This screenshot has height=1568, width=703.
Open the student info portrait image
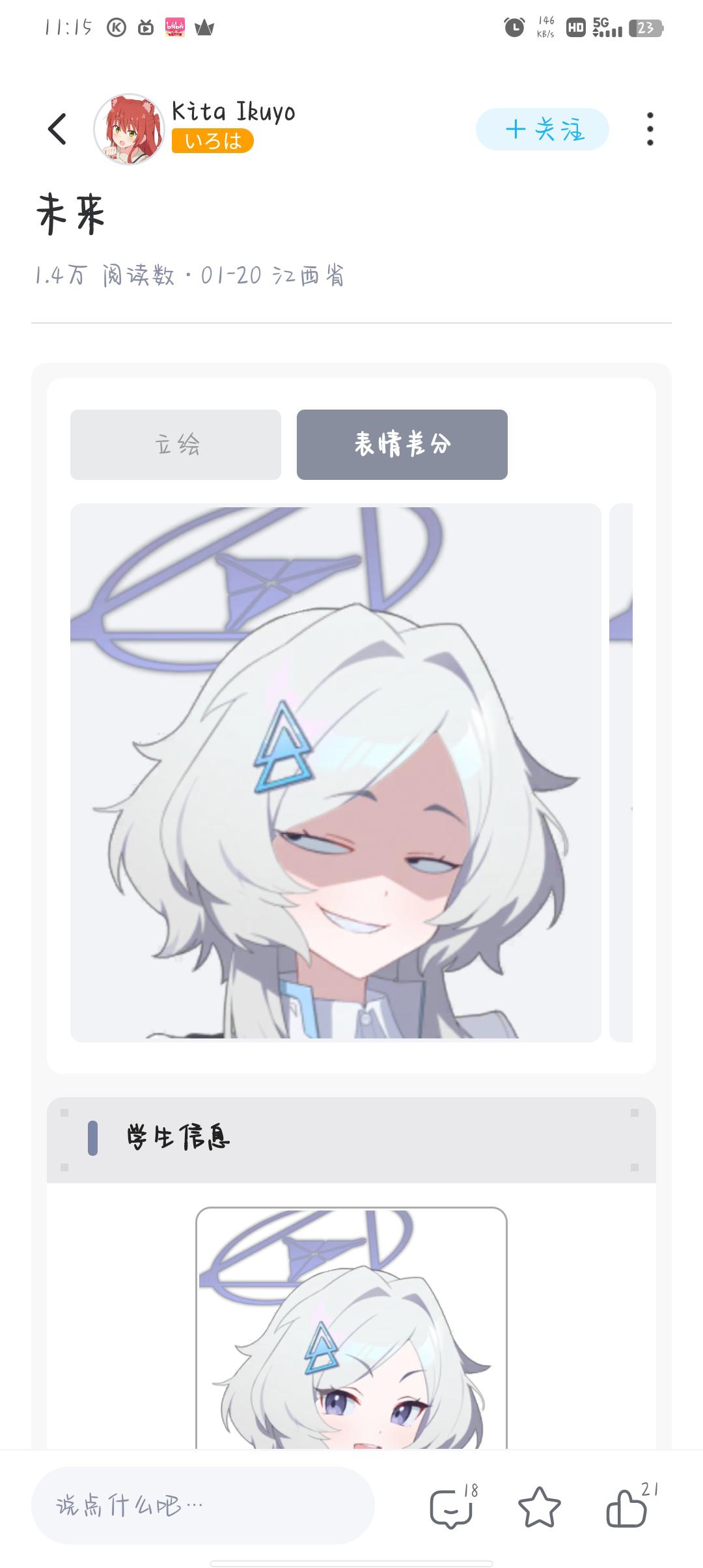pyautogui.click(x=351, y=1328)
